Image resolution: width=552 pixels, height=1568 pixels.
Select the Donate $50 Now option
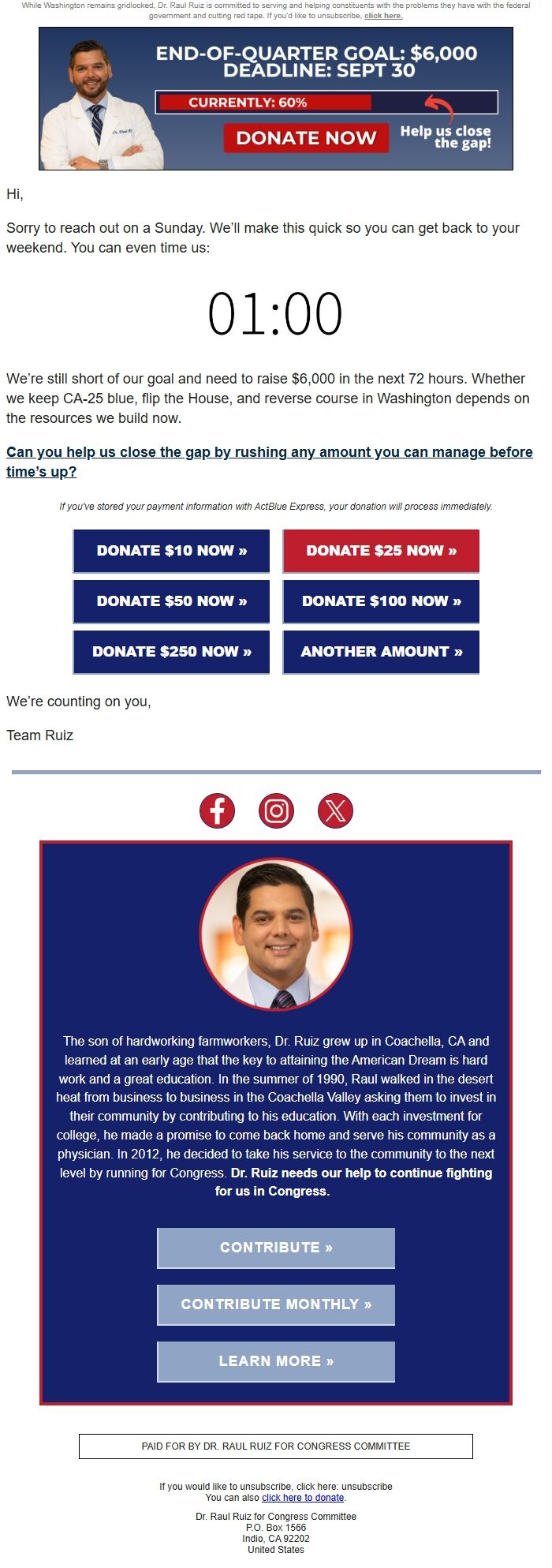pyautogui.click(x=171, y=601)
